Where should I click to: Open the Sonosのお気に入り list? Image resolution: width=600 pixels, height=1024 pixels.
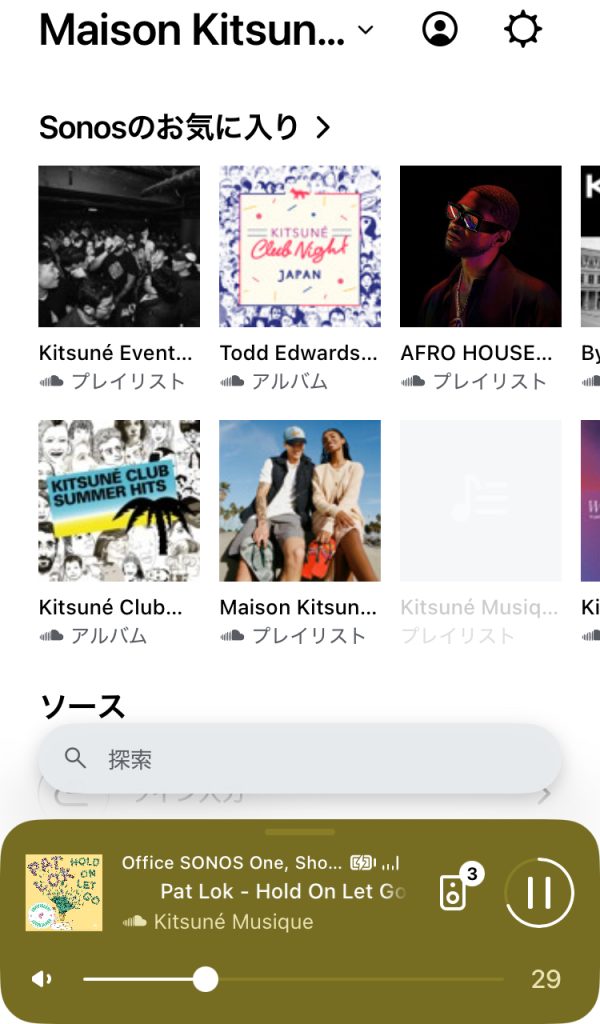click(x=184, y=127)
